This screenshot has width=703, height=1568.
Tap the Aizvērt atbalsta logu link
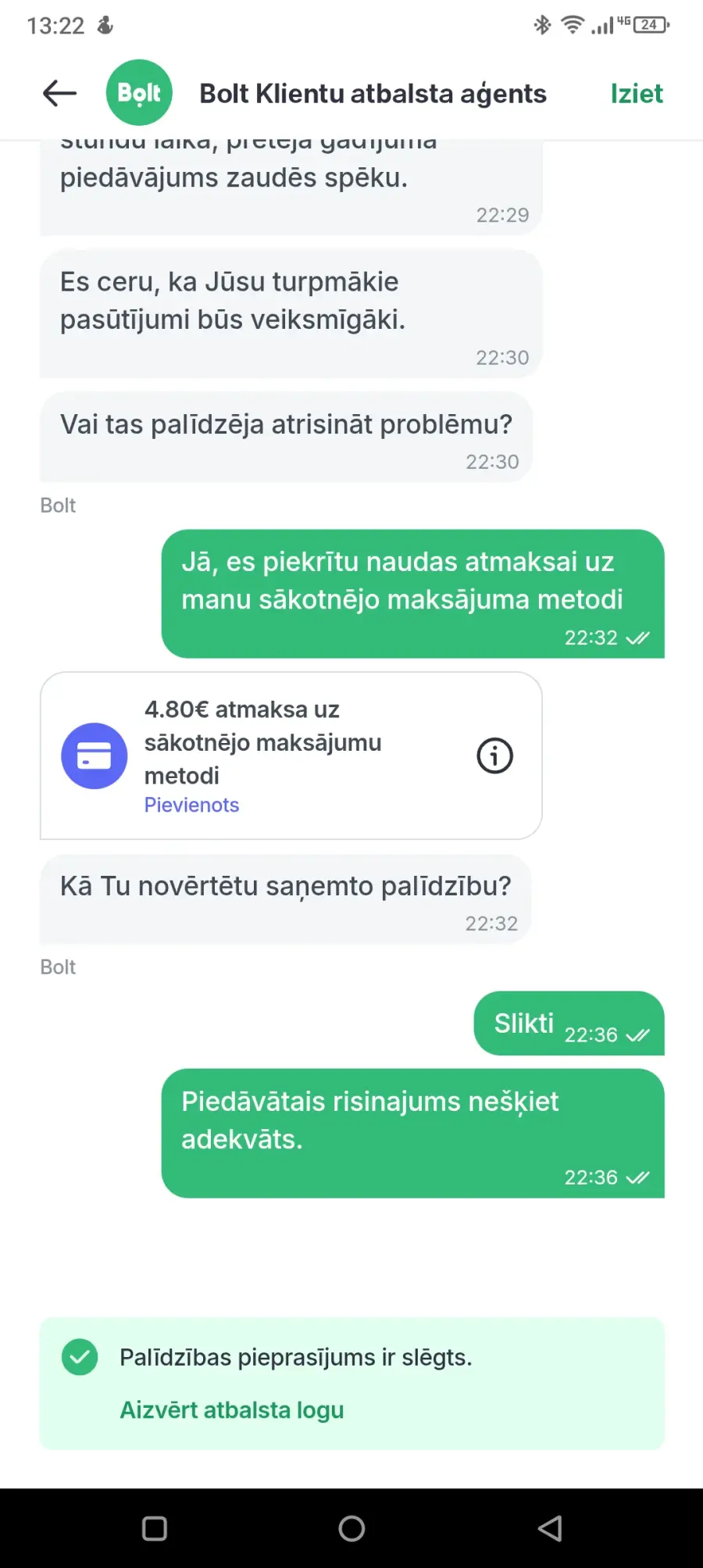[232, 1409]
